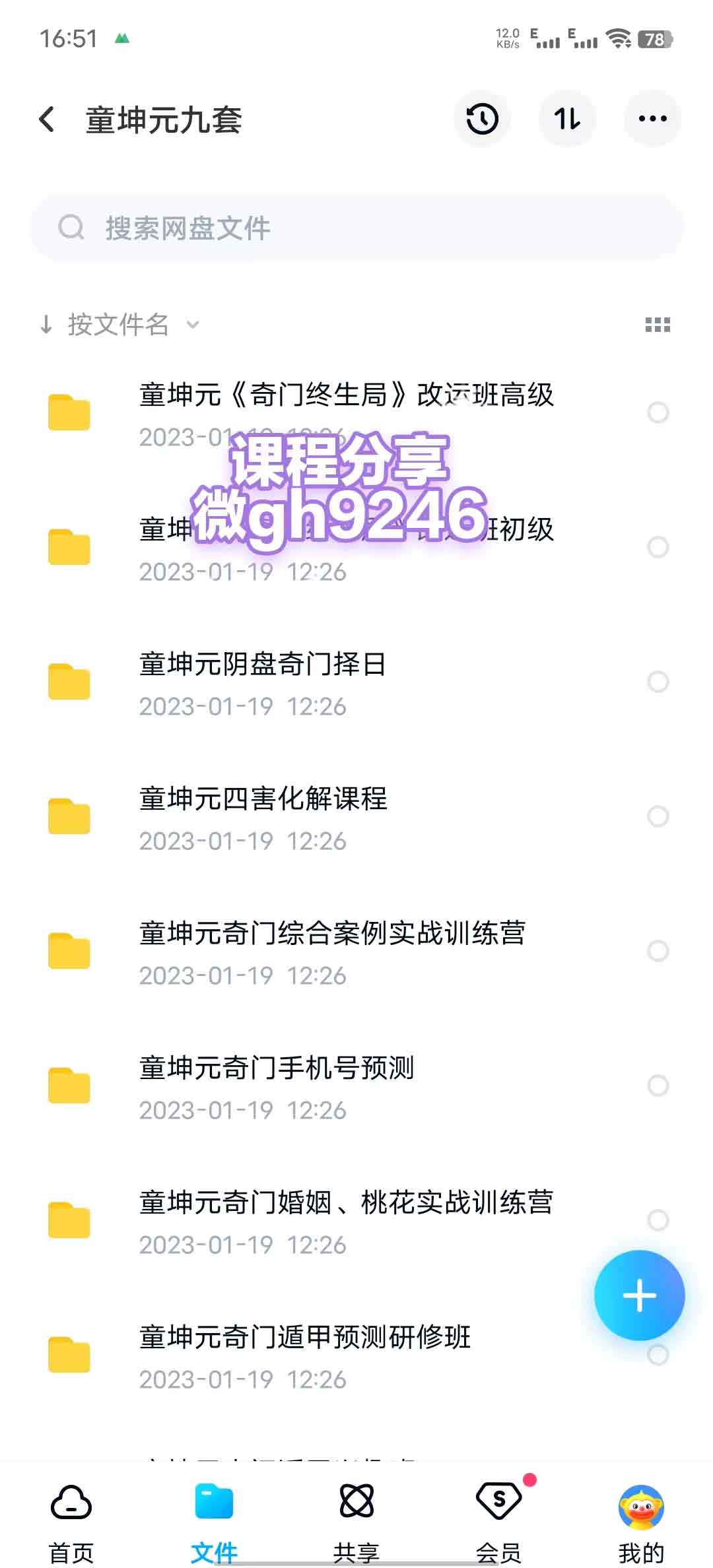
Task: Open the transfer list arrows icon
Action: 567,119
